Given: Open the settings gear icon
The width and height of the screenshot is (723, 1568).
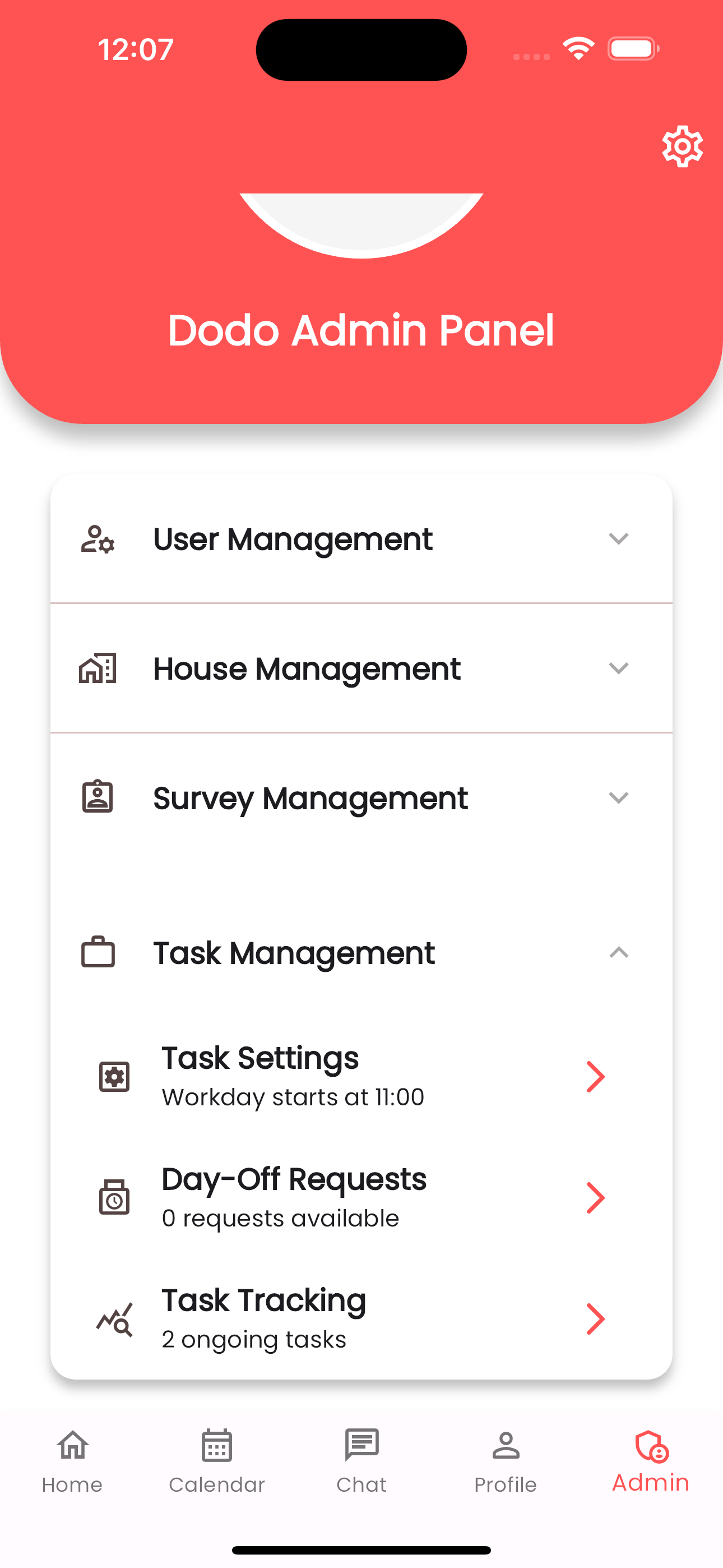Looking at the screenshot, I should point(682,146).
